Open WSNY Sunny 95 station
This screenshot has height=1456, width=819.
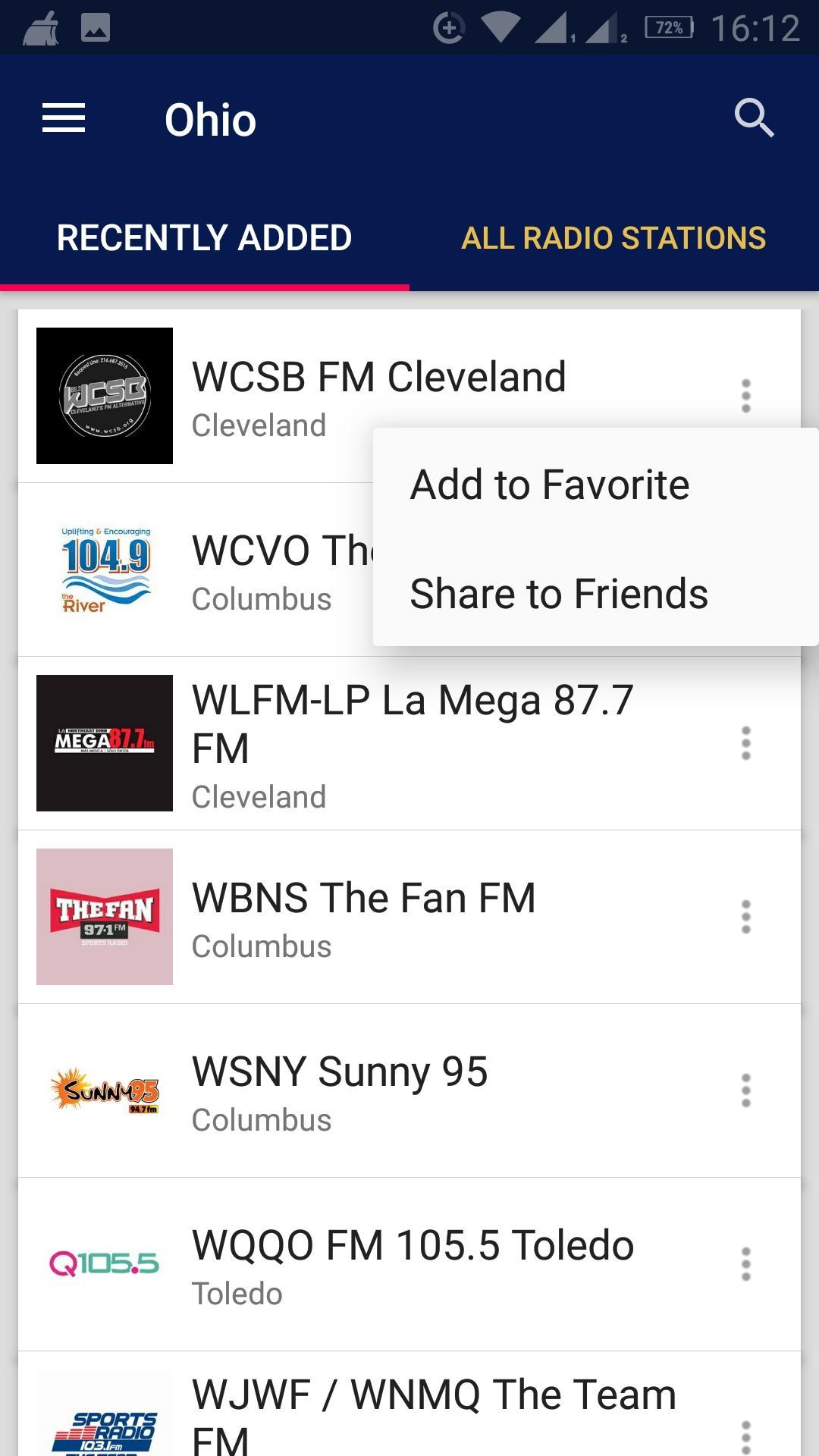click(340, 1090)
